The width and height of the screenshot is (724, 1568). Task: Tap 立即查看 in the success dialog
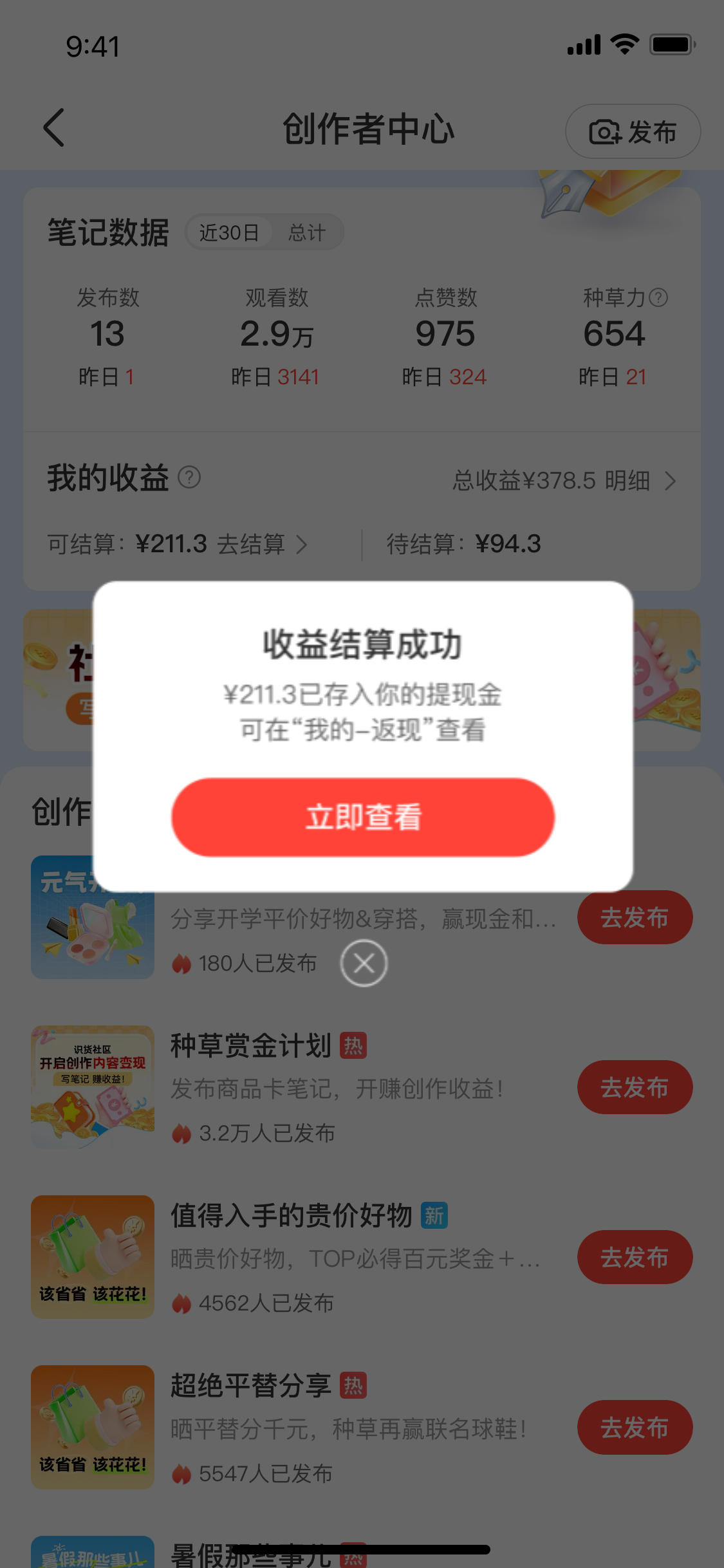pos(362,817)
